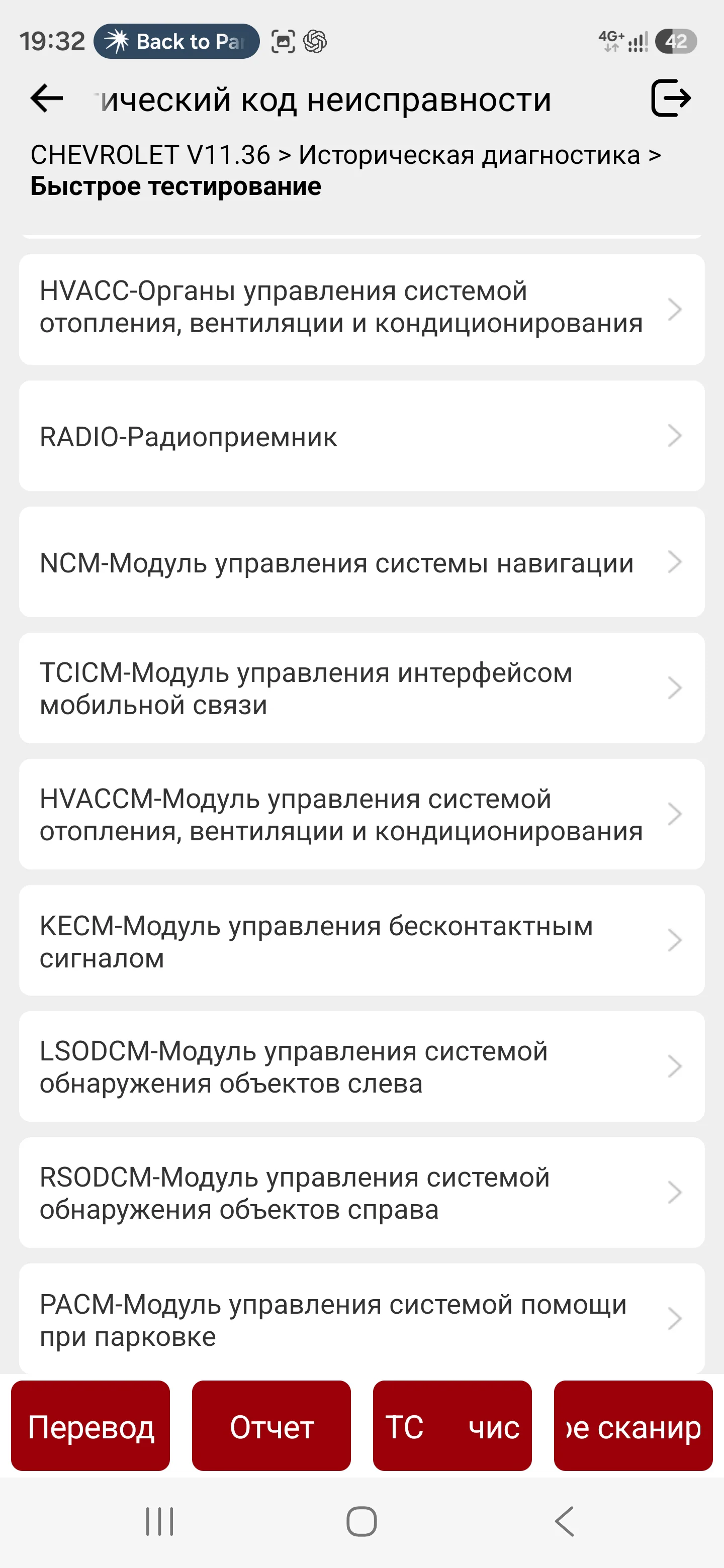Select PACM parking assist module

361,1318
